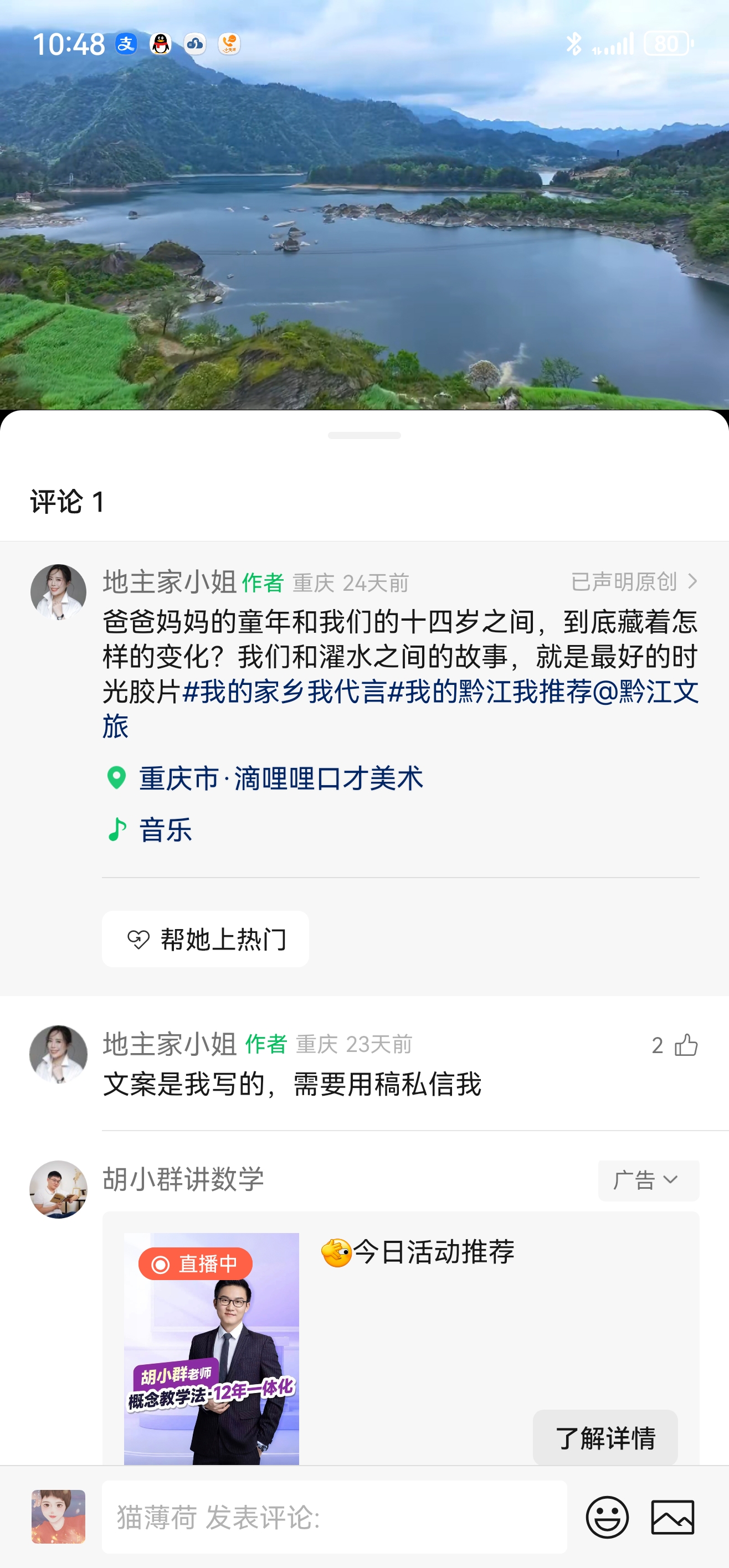Open the 直播中 live stream thumbnail
The image size is (729, 1568).
[x=211, y=1348]
